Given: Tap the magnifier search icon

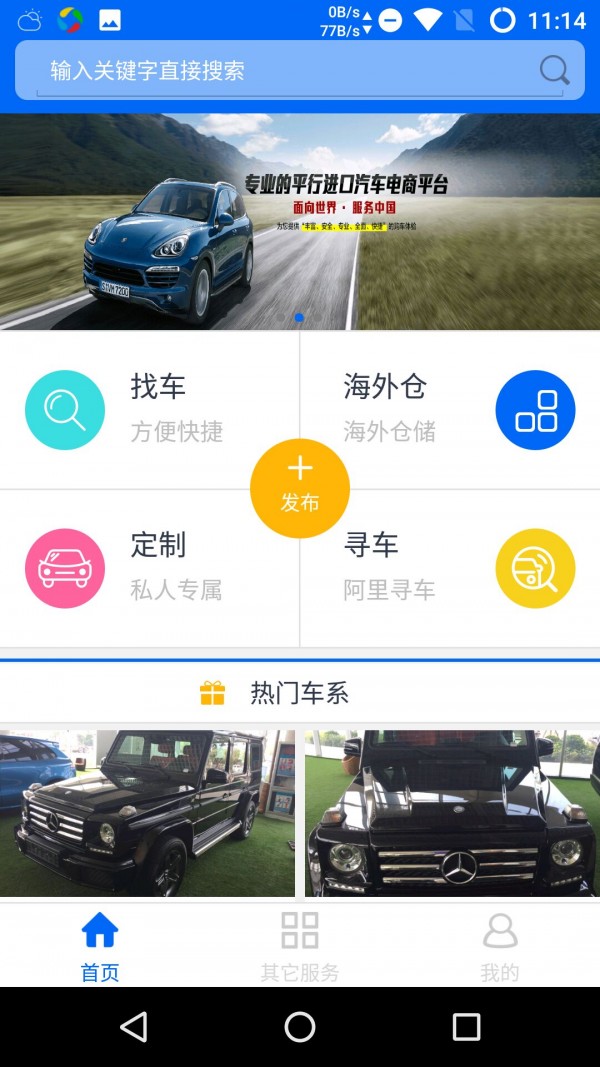Looking at the screenshot, I should click(x=554, y=70).
